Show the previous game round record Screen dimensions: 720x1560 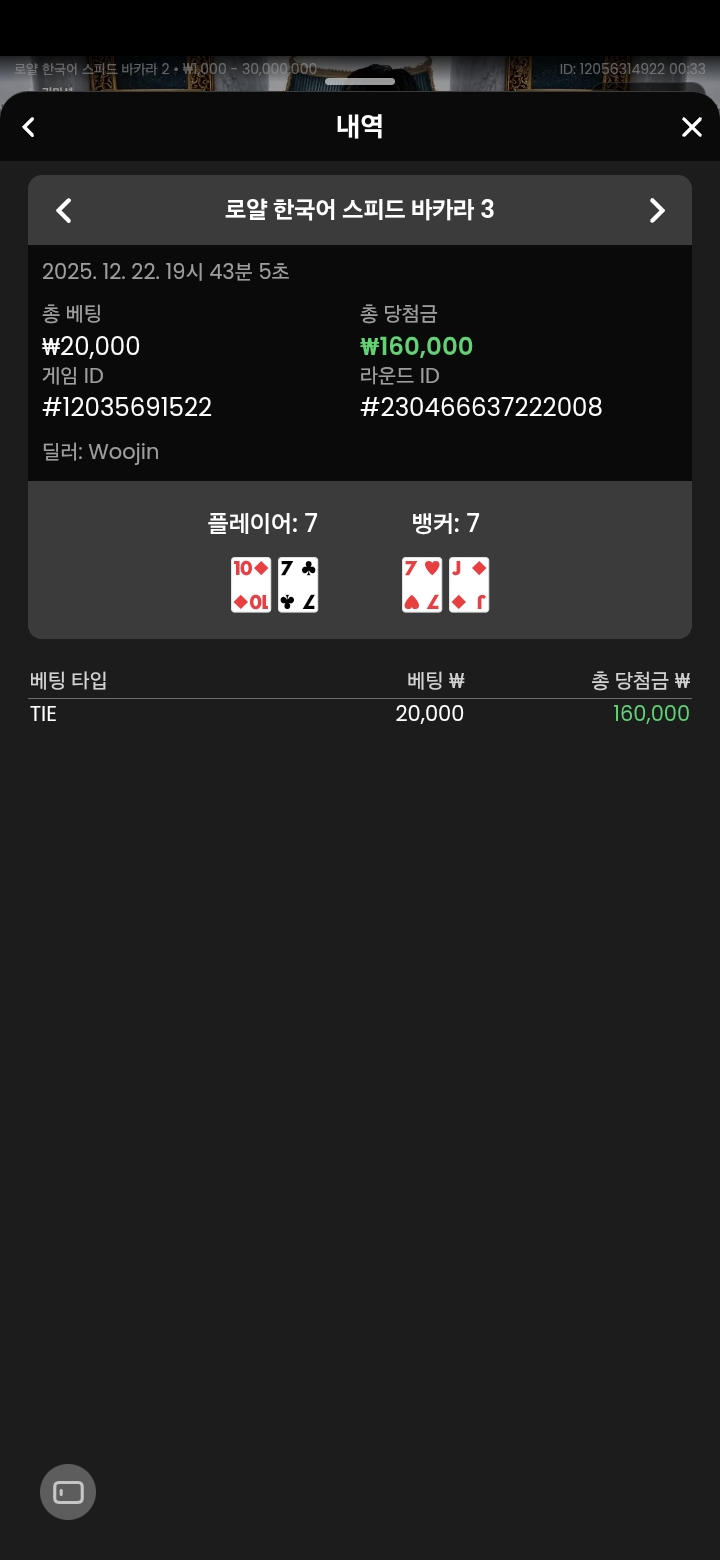64,210
